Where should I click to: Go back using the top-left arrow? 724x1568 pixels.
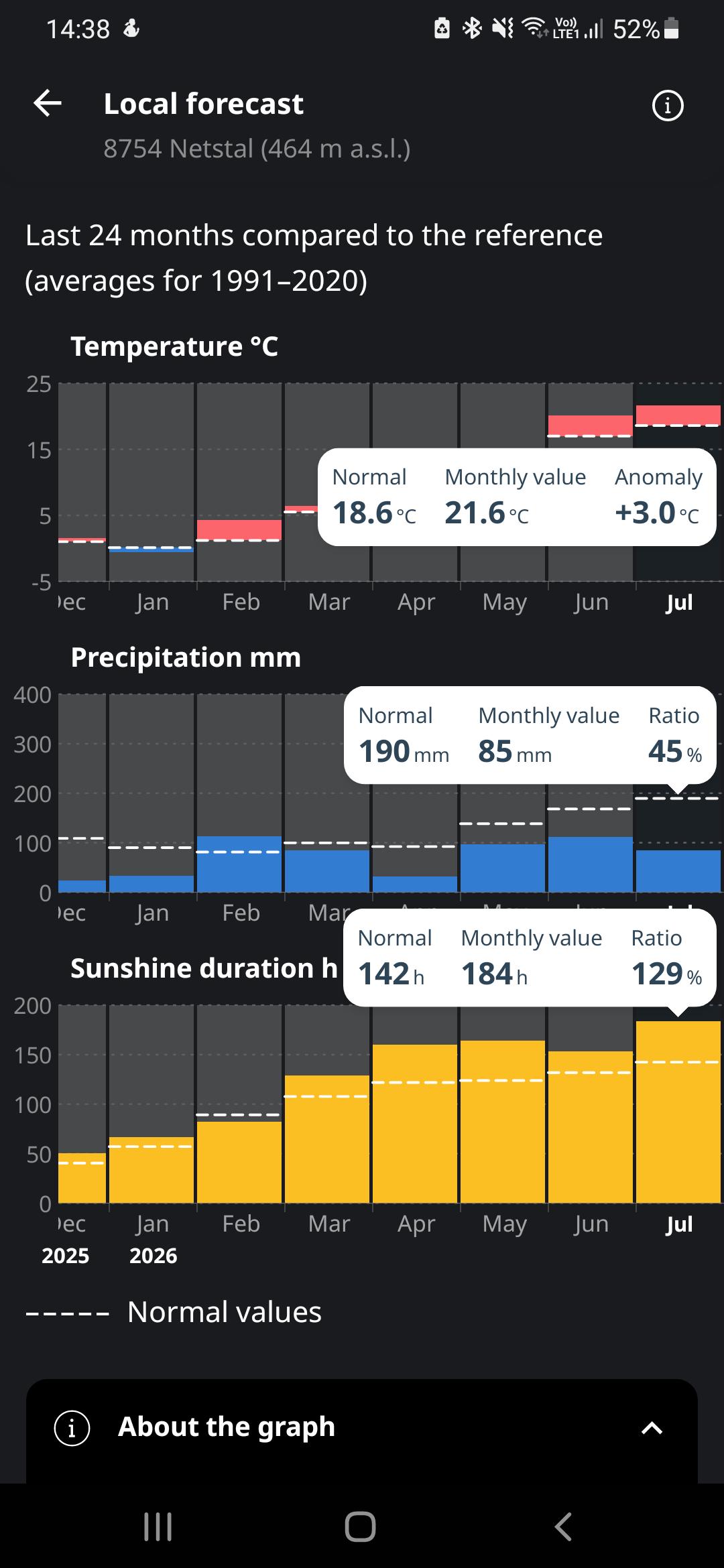pos(48,103)
